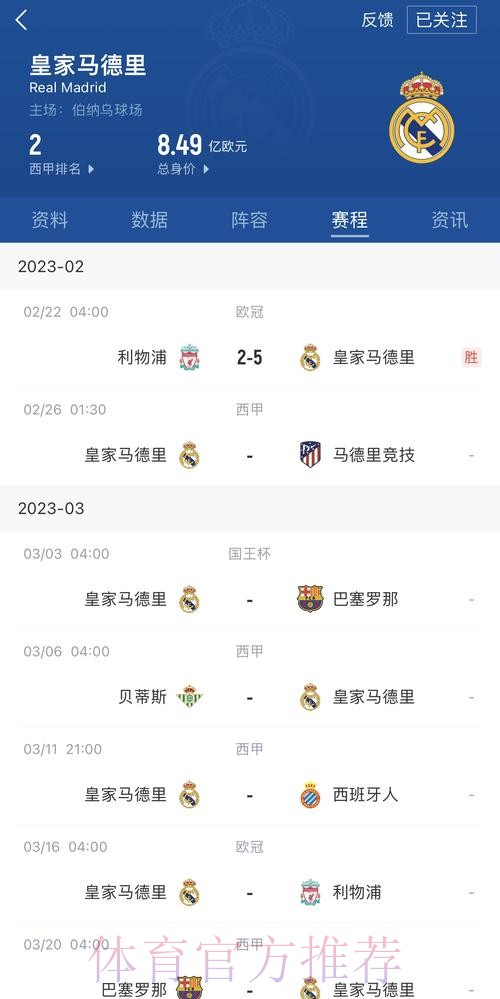Switch to the 阵容 tab
This screenshot has width=500, height=999.
click(x=250, y=220)
